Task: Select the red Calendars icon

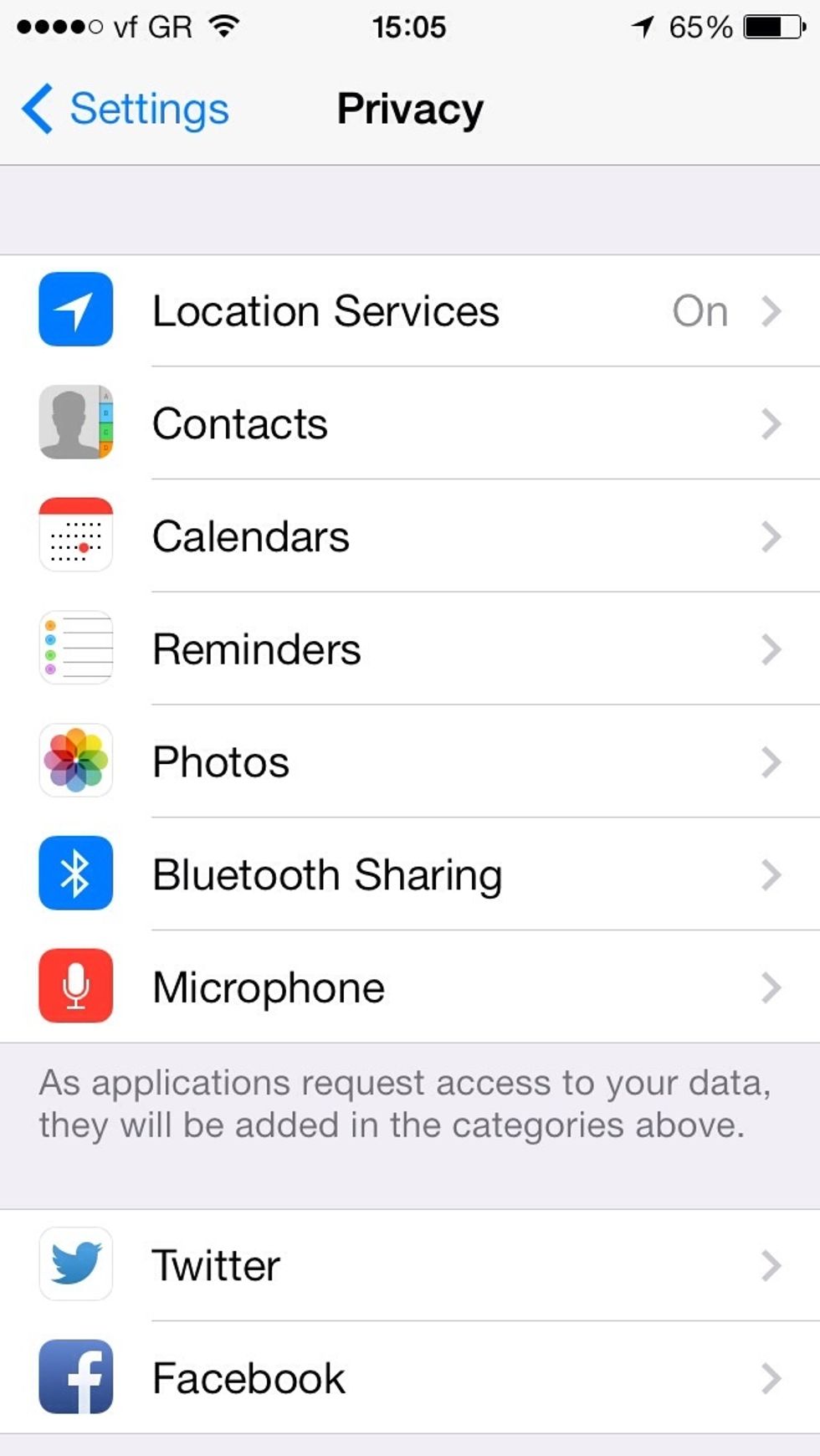Action: click(x=75, y=536)
